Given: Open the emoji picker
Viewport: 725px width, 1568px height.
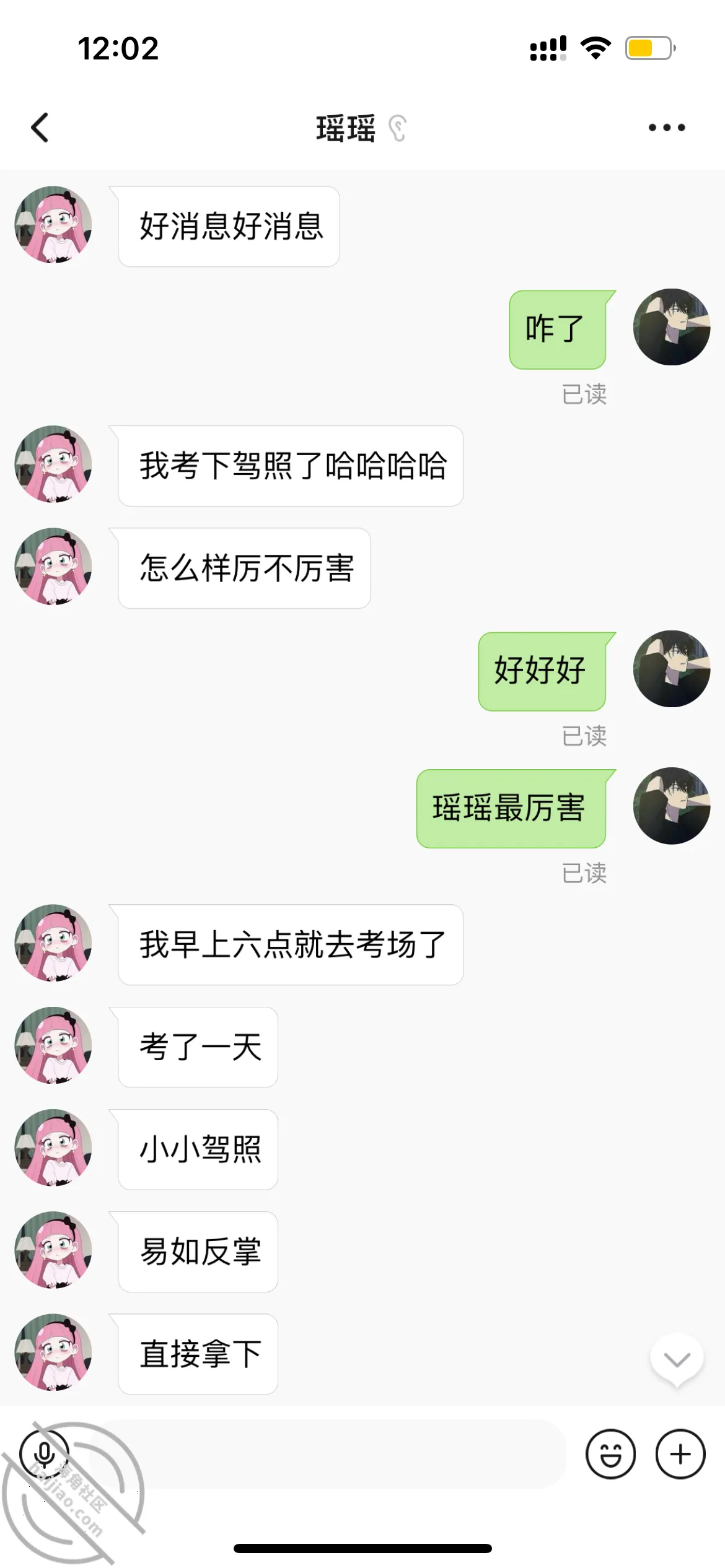Looking at the screenshot, I should 610,1454.
